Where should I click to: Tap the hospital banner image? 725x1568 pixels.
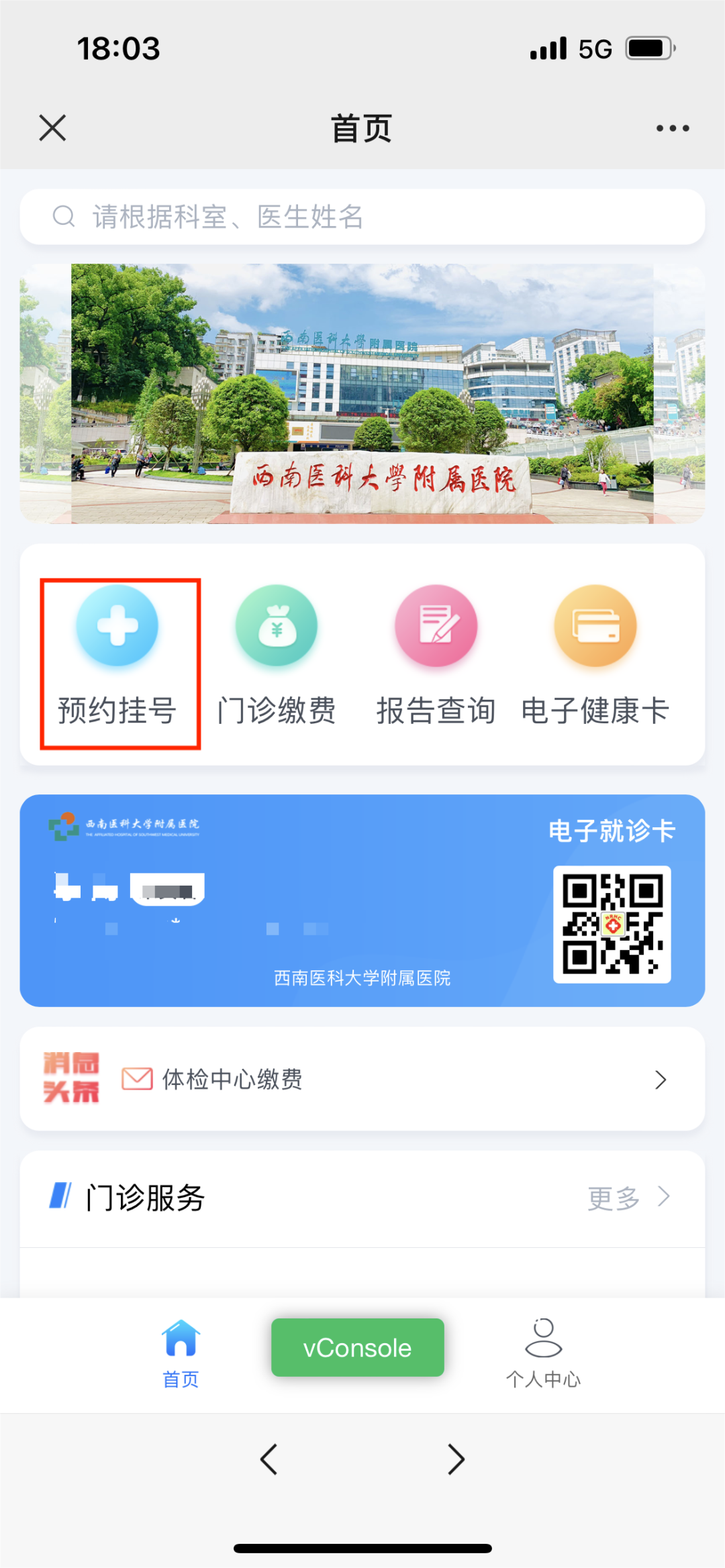(362, 393)
